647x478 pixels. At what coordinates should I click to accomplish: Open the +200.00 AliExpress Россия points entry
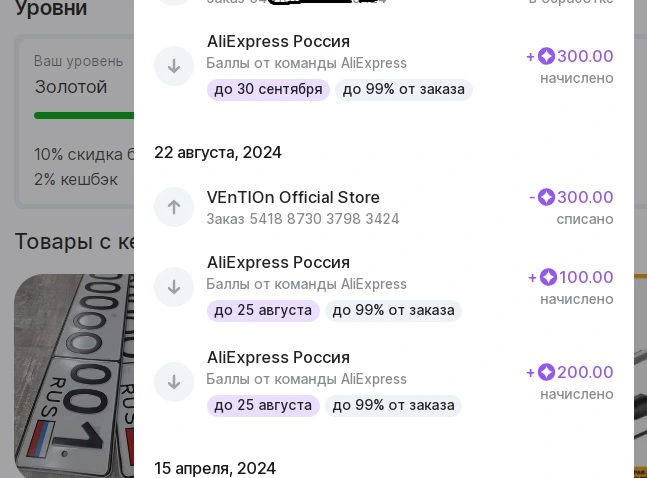(x=384, y=382)
